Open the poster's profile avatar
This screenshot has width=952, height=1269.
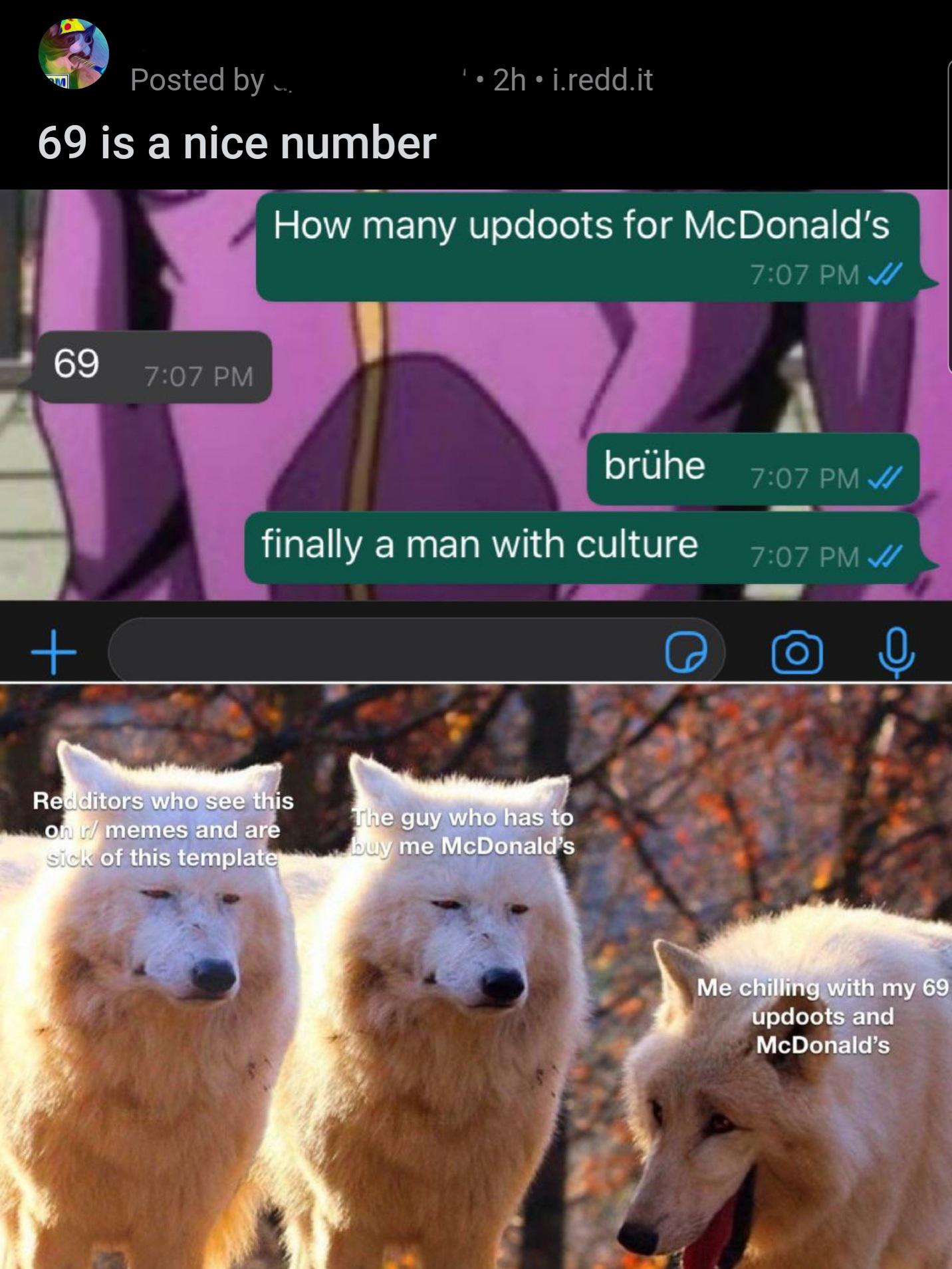[x=73, y=55]
